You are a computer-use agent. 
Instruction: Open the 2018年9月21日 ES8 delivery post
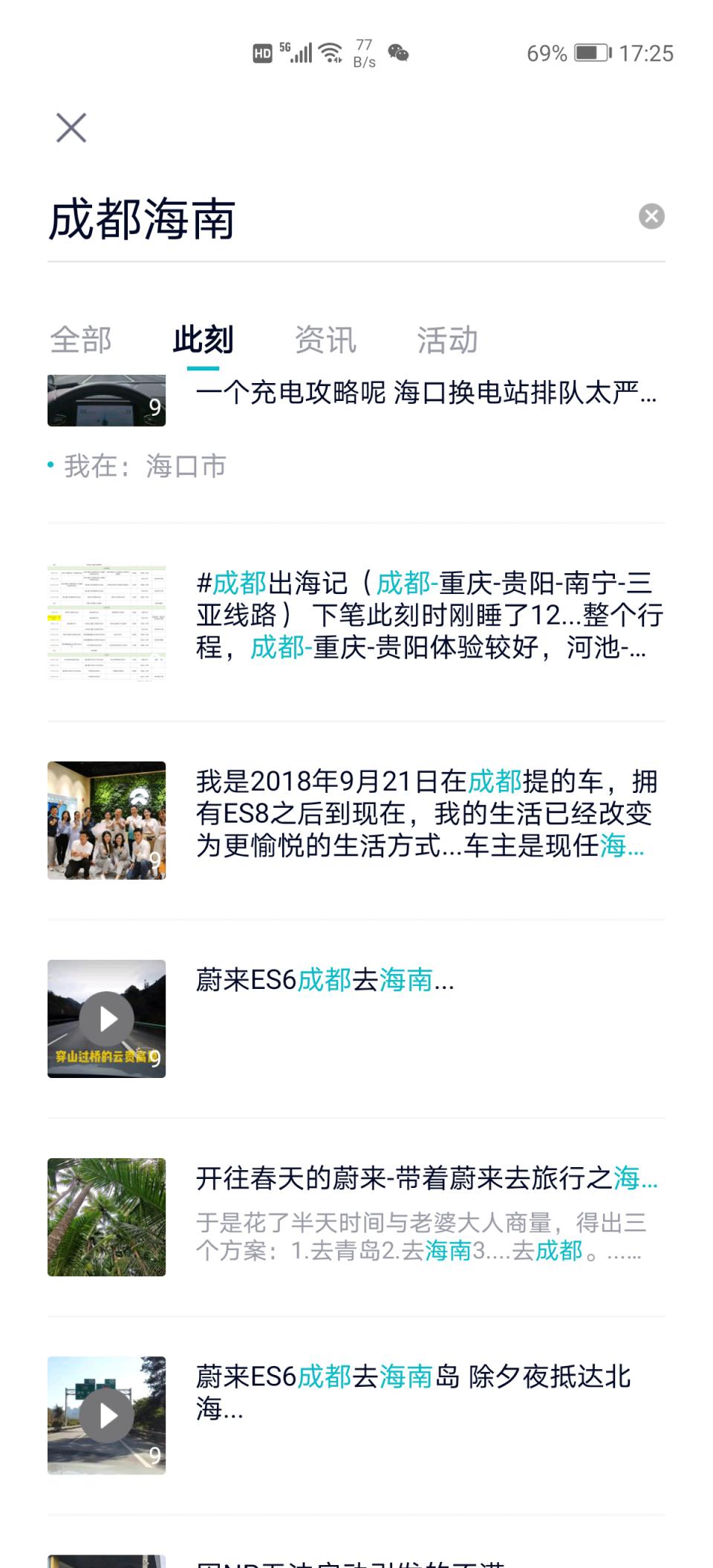[x=356, y=820]
